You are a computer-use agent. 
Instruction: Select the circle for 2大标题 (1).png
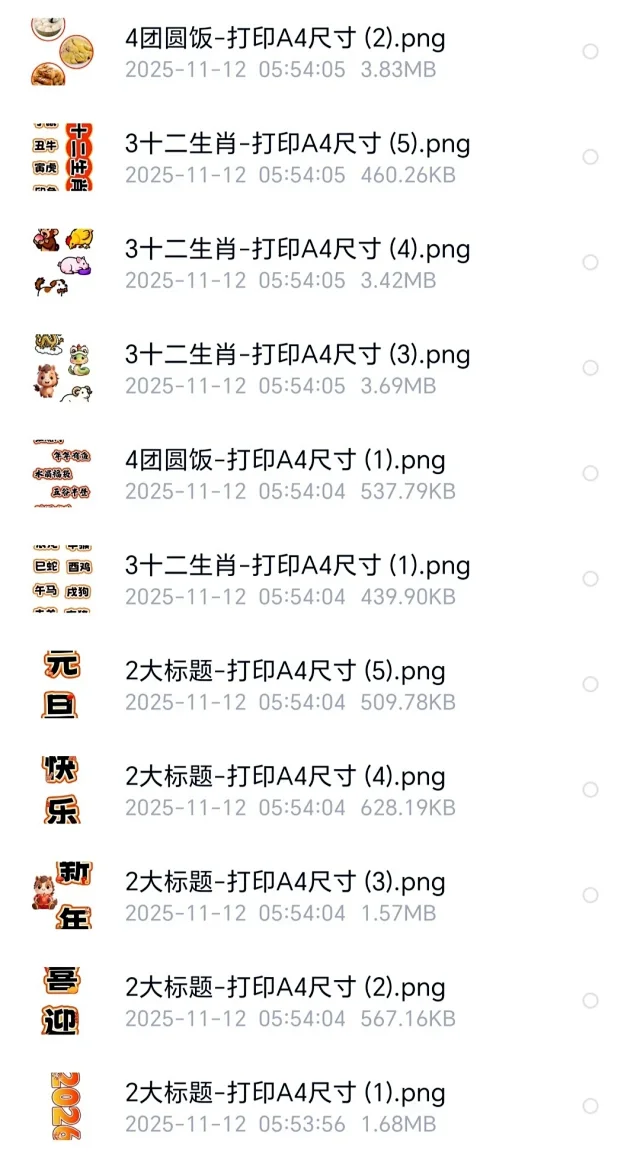pyautogui.click(x=590, y=1106)
